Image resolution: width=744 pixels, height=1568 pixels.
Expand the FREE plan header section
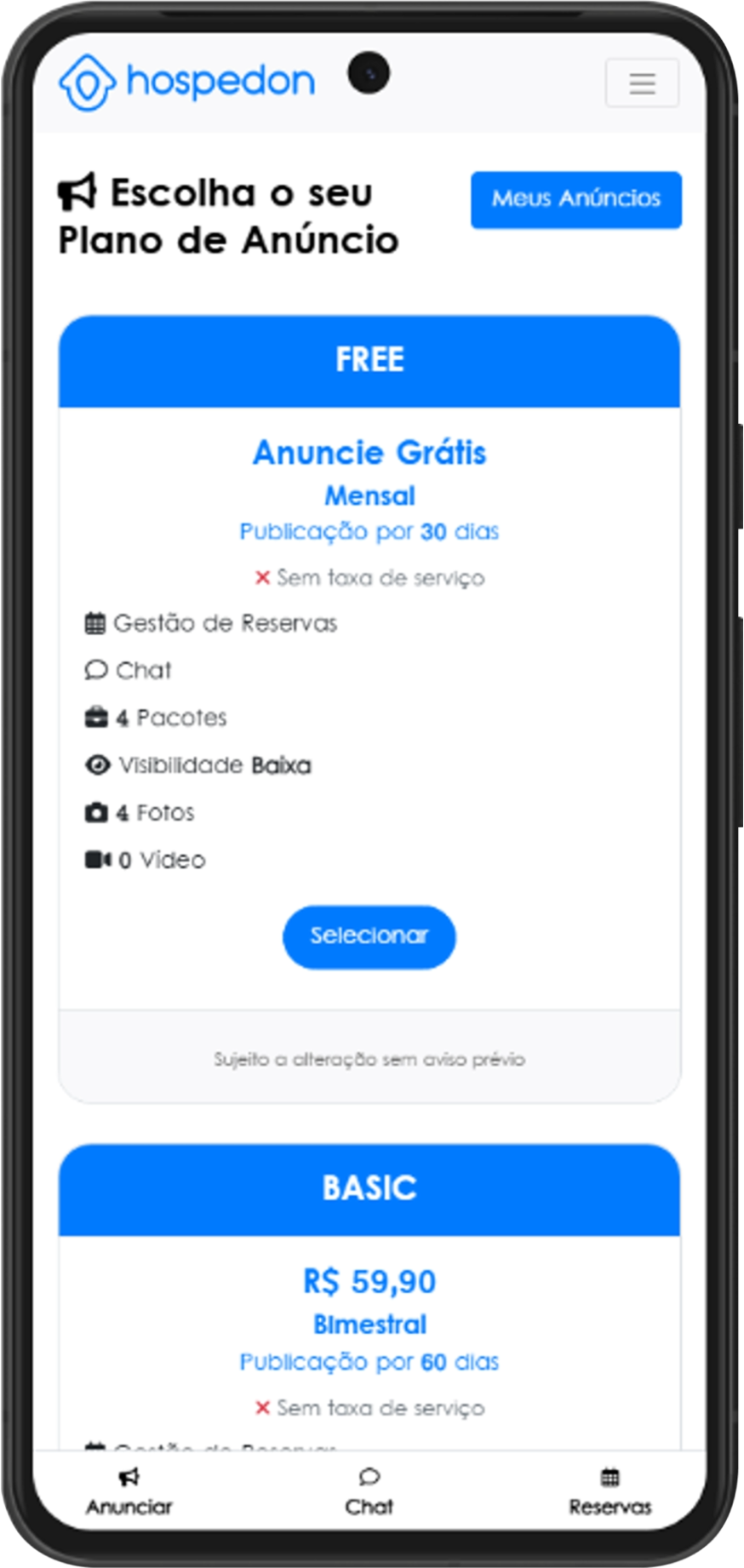369,359
